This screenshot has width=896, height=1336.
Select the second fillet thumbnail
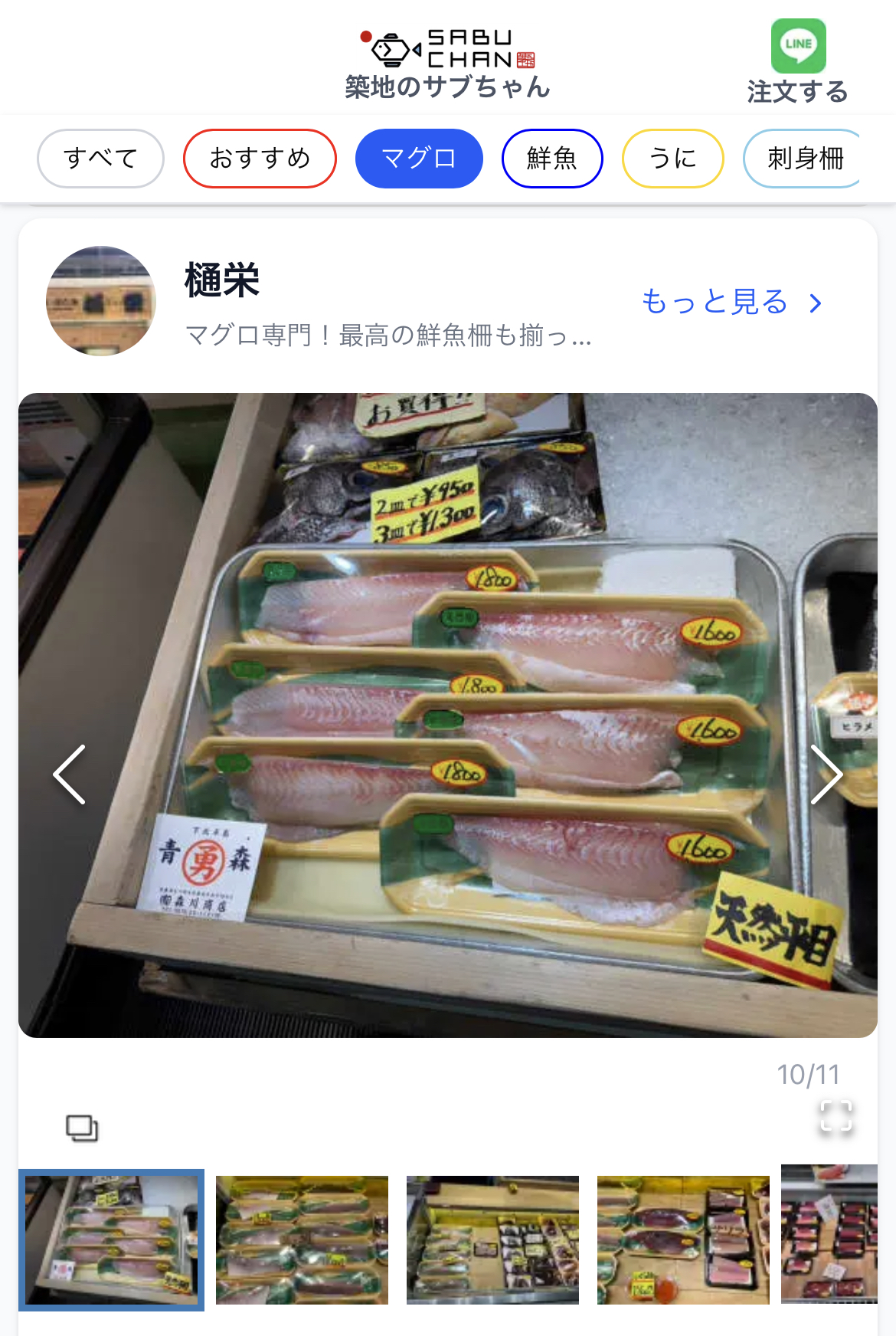tap(302, 1239)
